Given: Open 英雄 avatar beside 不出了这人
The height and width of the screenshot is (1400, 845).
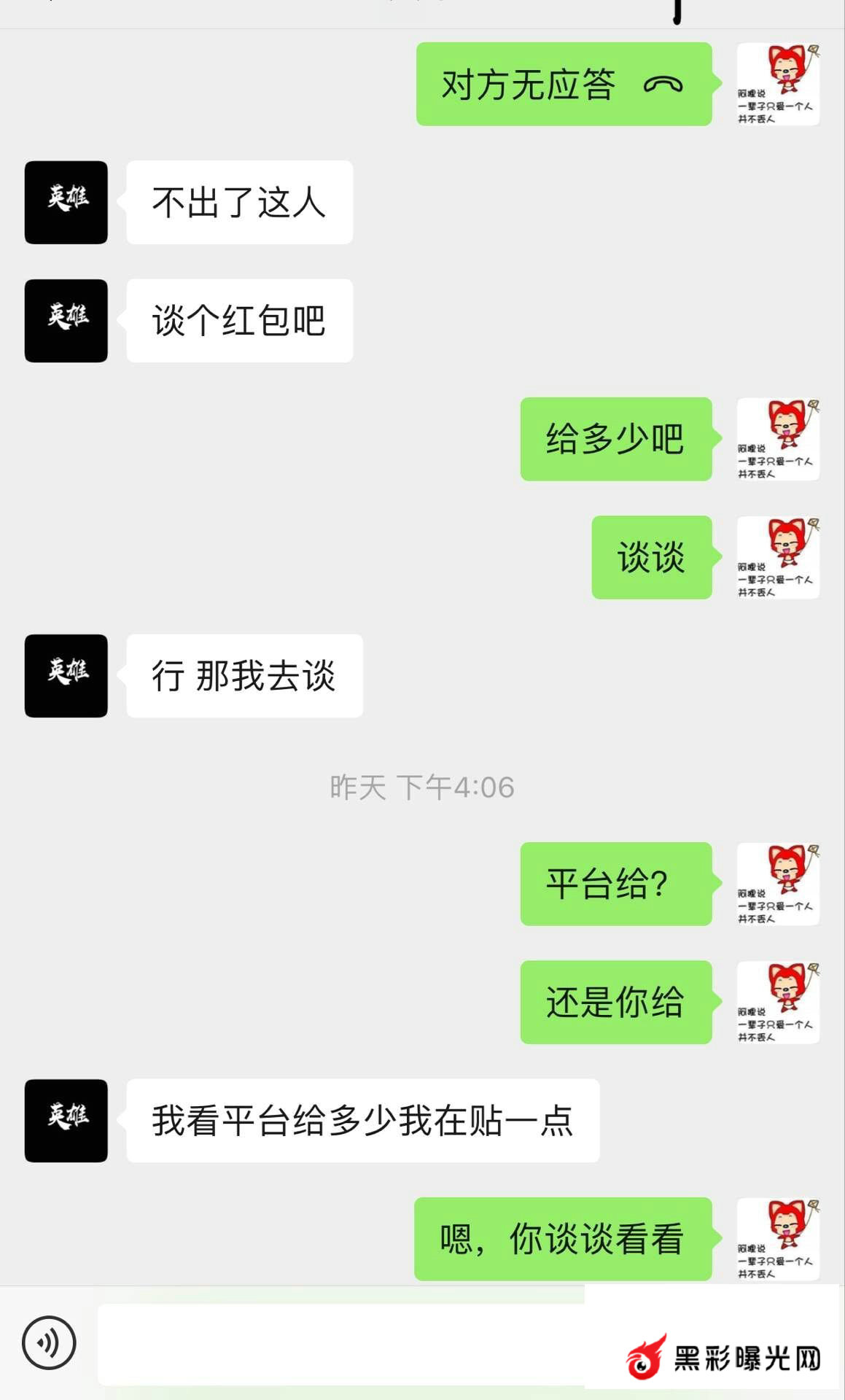Looking at the screenshot, I should click(x=66, y=203).
